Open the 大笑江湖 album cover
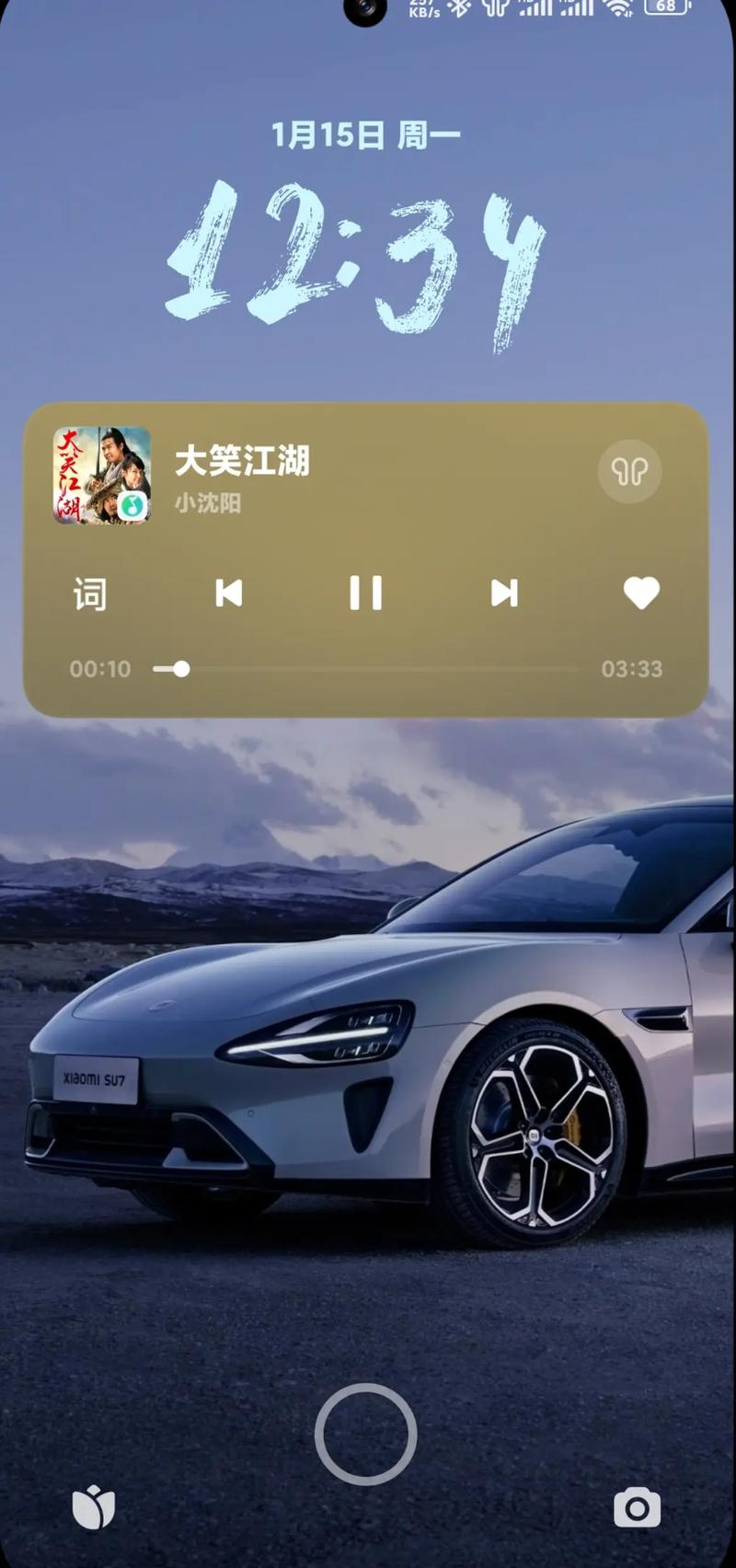Screen dimensions: 736x1568 coord(102,476)
